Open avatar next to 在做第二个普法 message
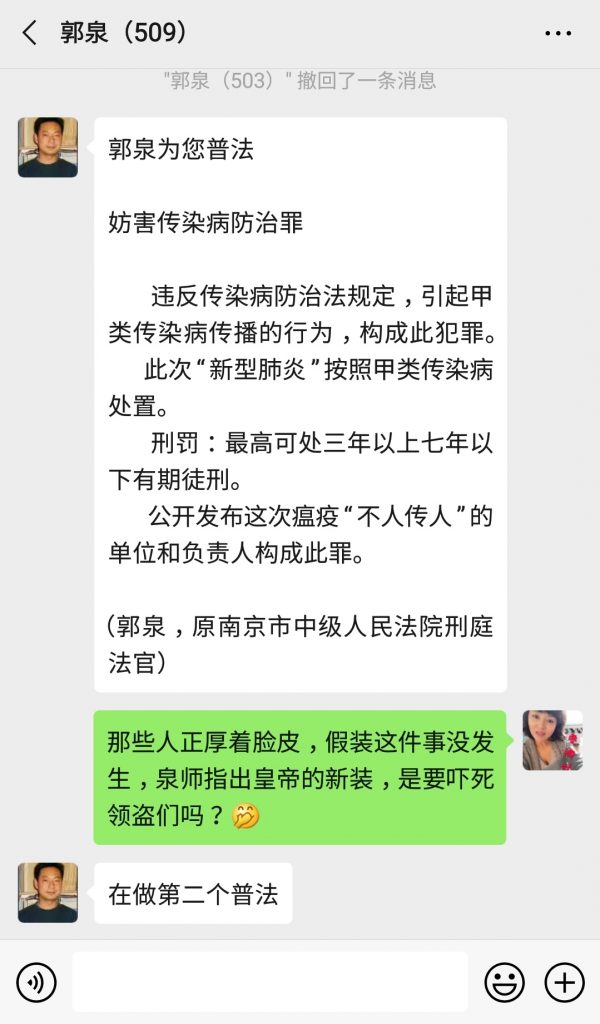Image resolution: width=600 pixels, height=1024 pixels. point(47,892)
